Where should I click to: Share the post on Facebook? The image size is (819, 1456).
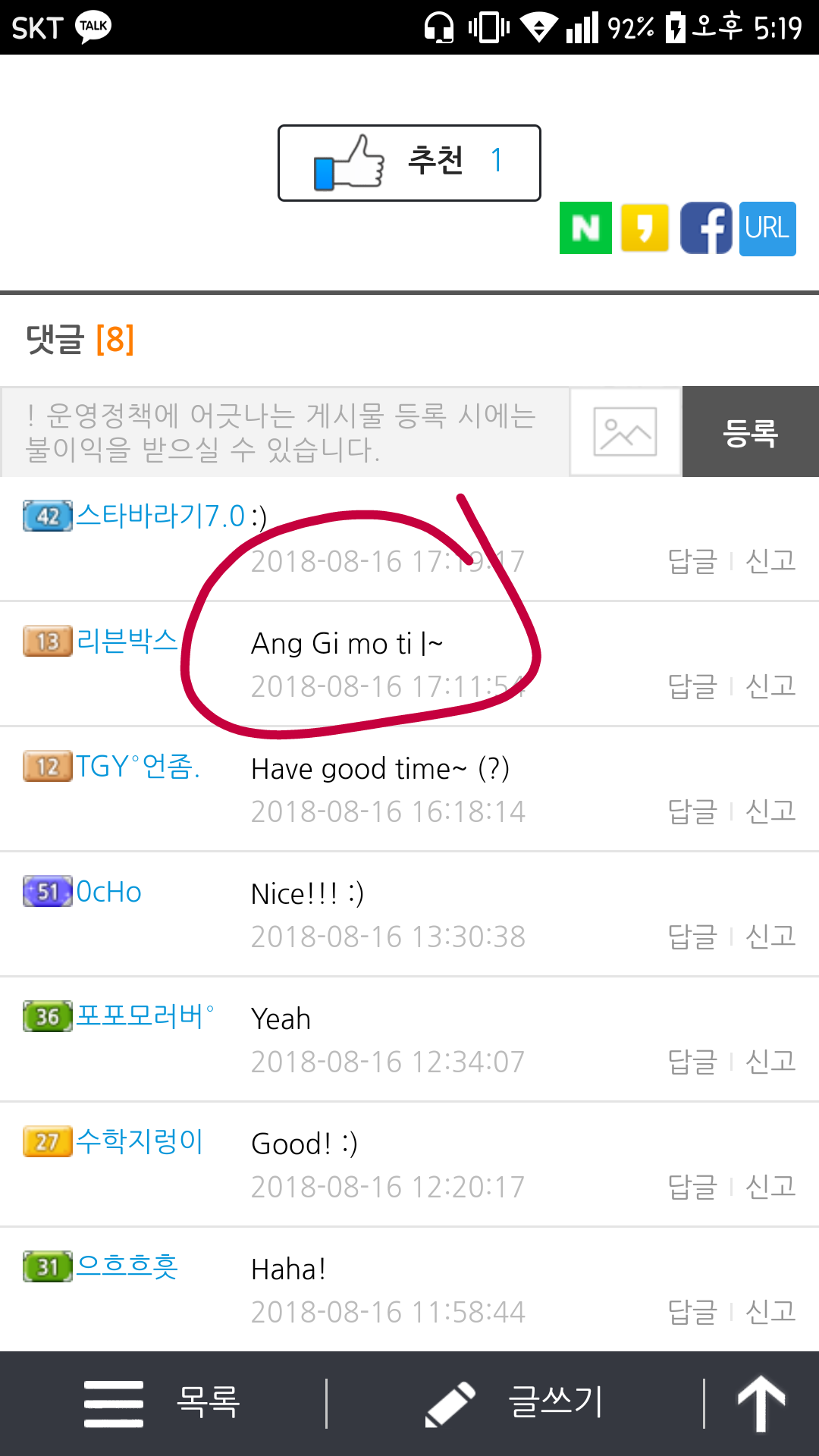[706, 227]
